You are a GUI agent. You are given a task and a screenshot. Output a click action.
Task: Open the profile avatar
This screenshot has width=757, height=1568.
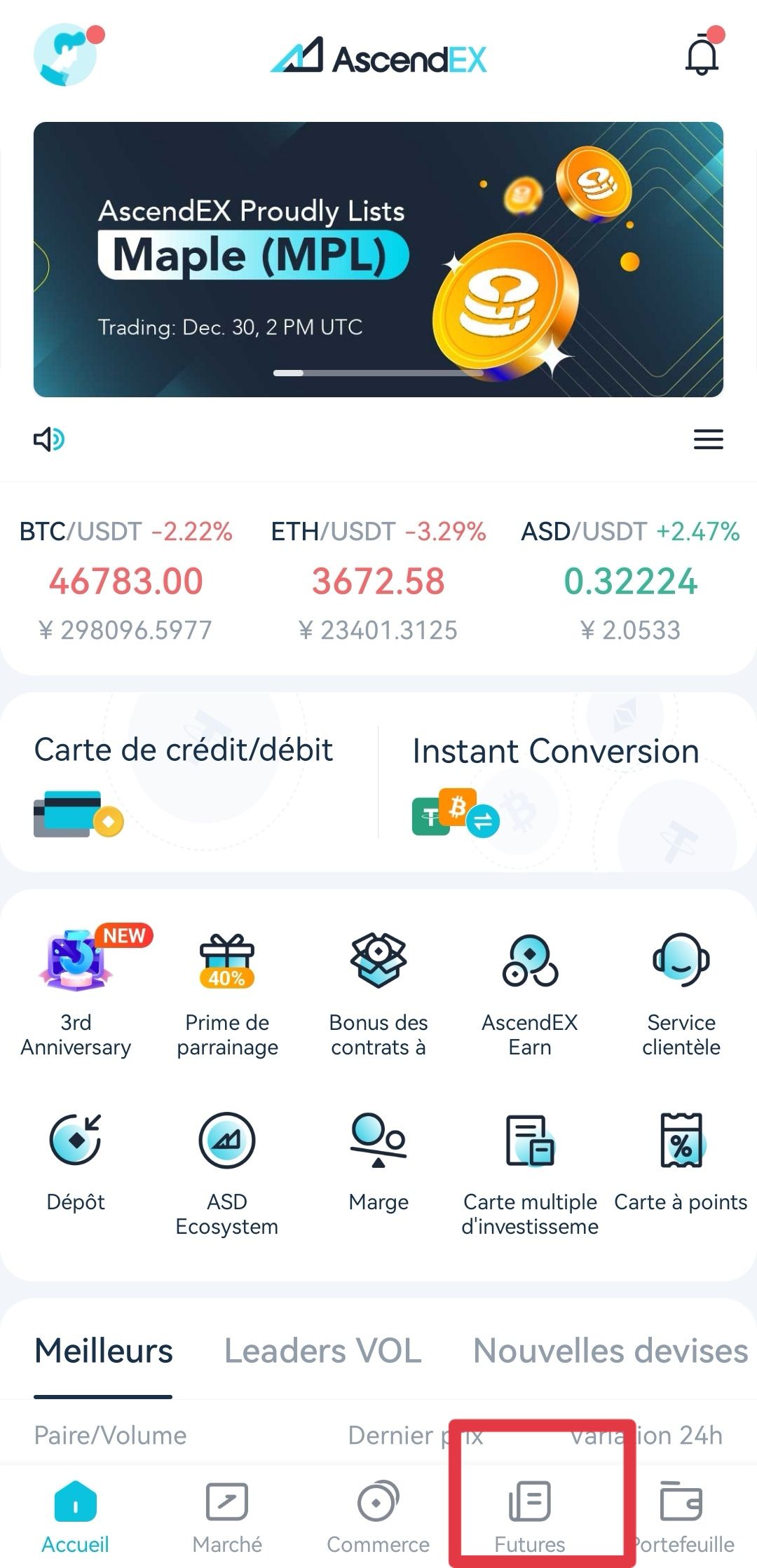tap(66, 55)
